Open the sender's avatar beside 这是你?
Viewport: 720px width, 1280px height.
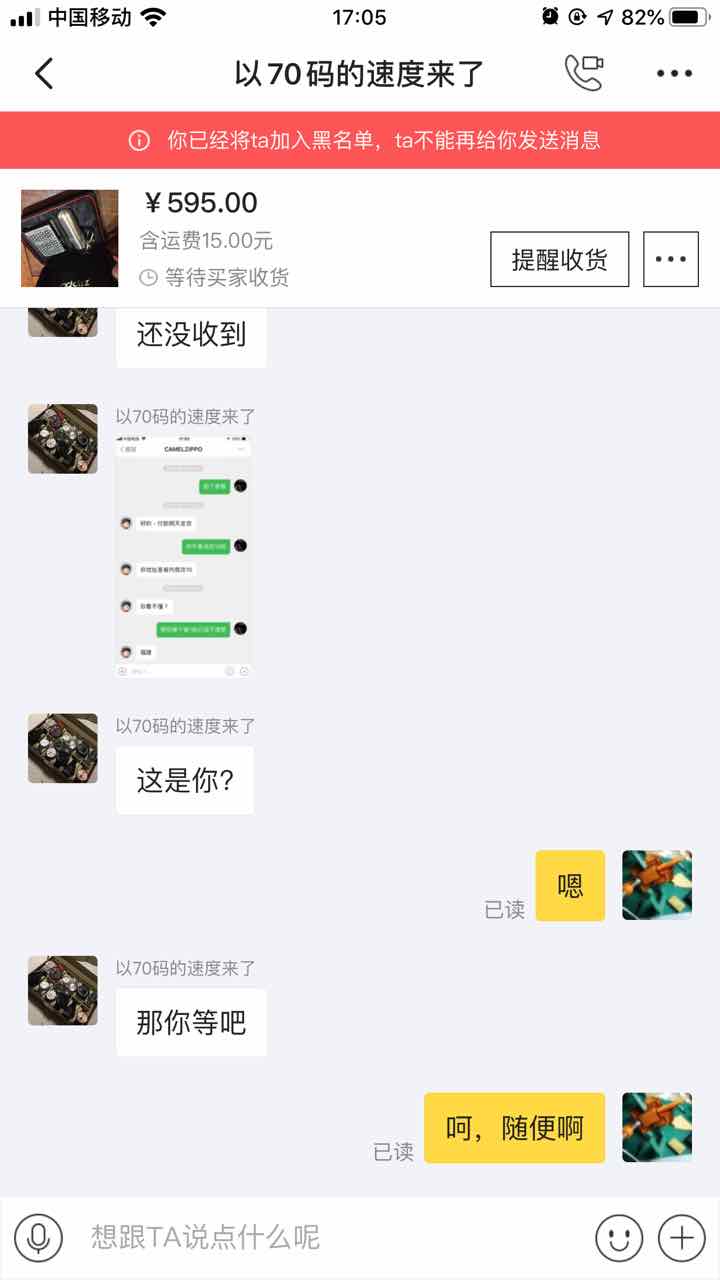coord(63,748)
